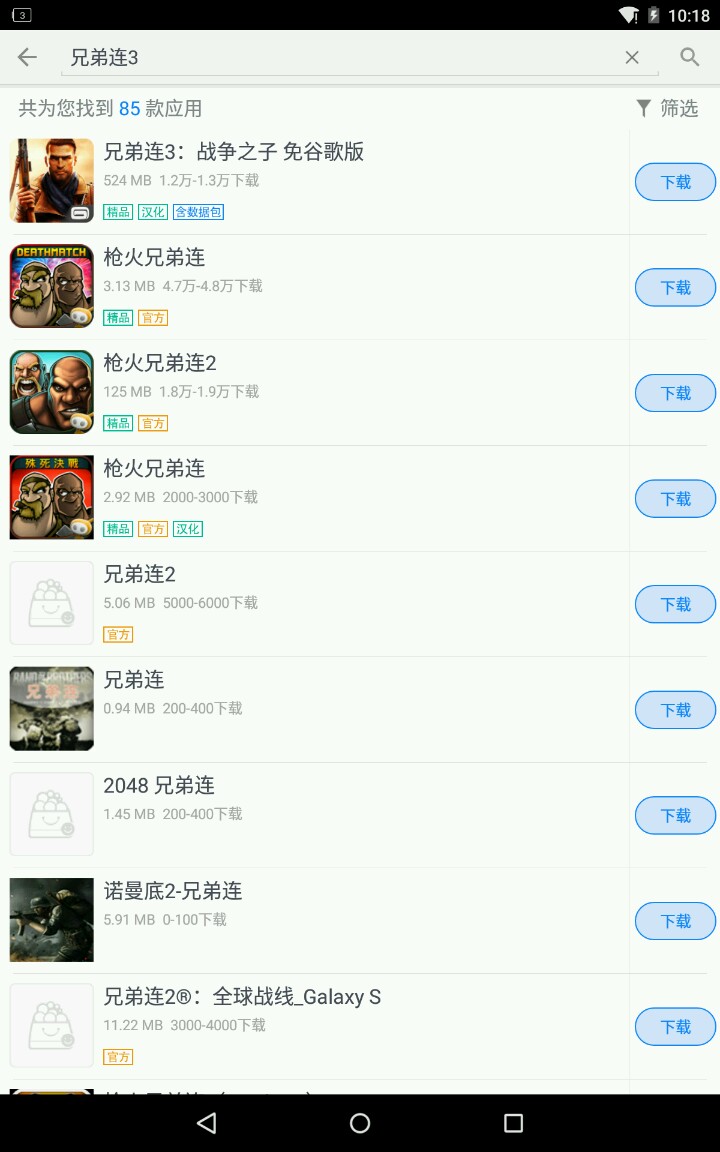This screenshot has width=720, height=1152.
Task: Download 枪火兄弟连2
Action: click(676, 393)
